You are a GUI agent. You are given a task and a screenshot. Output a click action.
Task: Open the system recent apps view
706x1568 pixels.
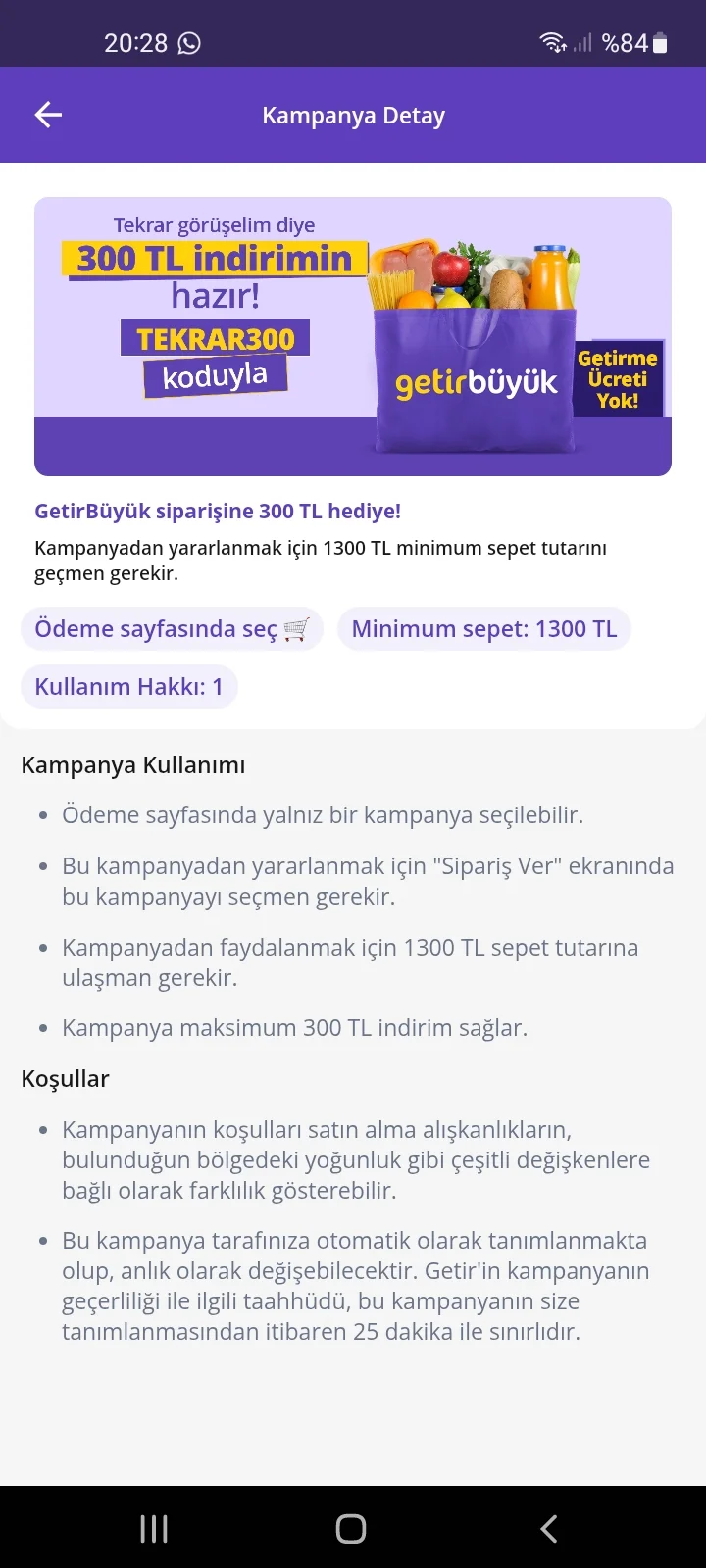coord(154,1528)
